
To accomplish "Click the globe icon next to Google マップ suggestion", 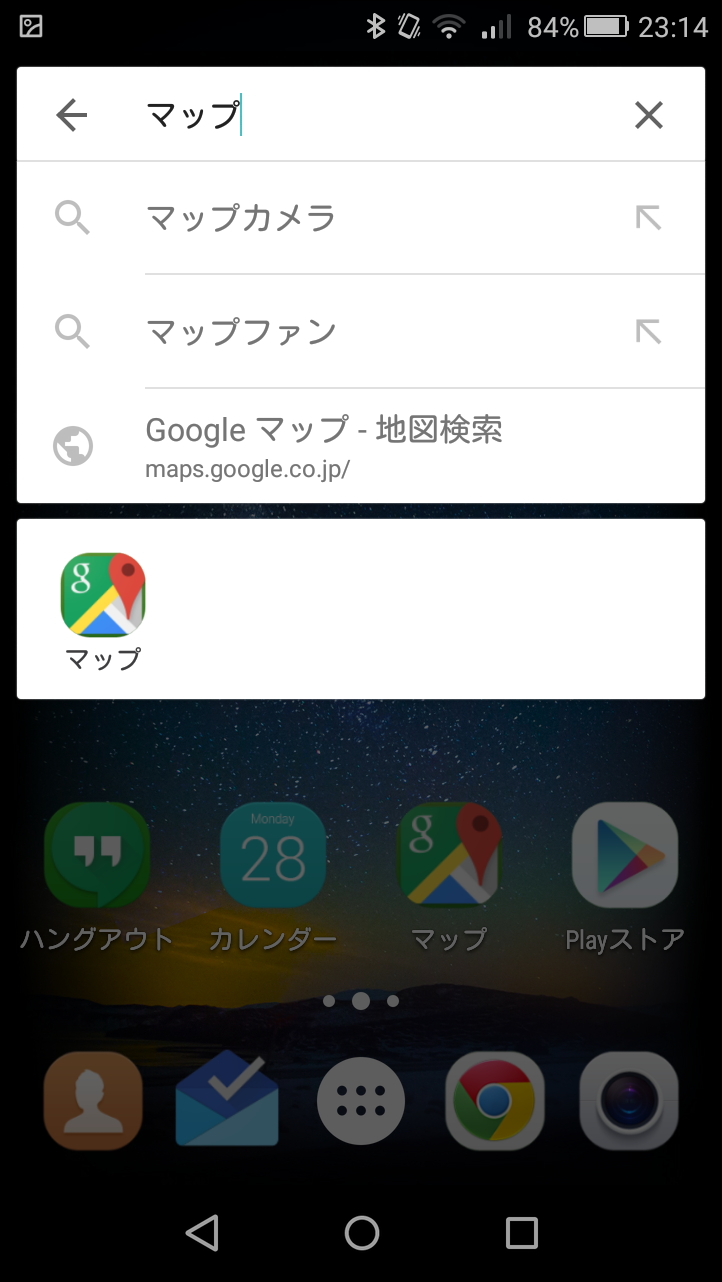I will pos(71,445).
